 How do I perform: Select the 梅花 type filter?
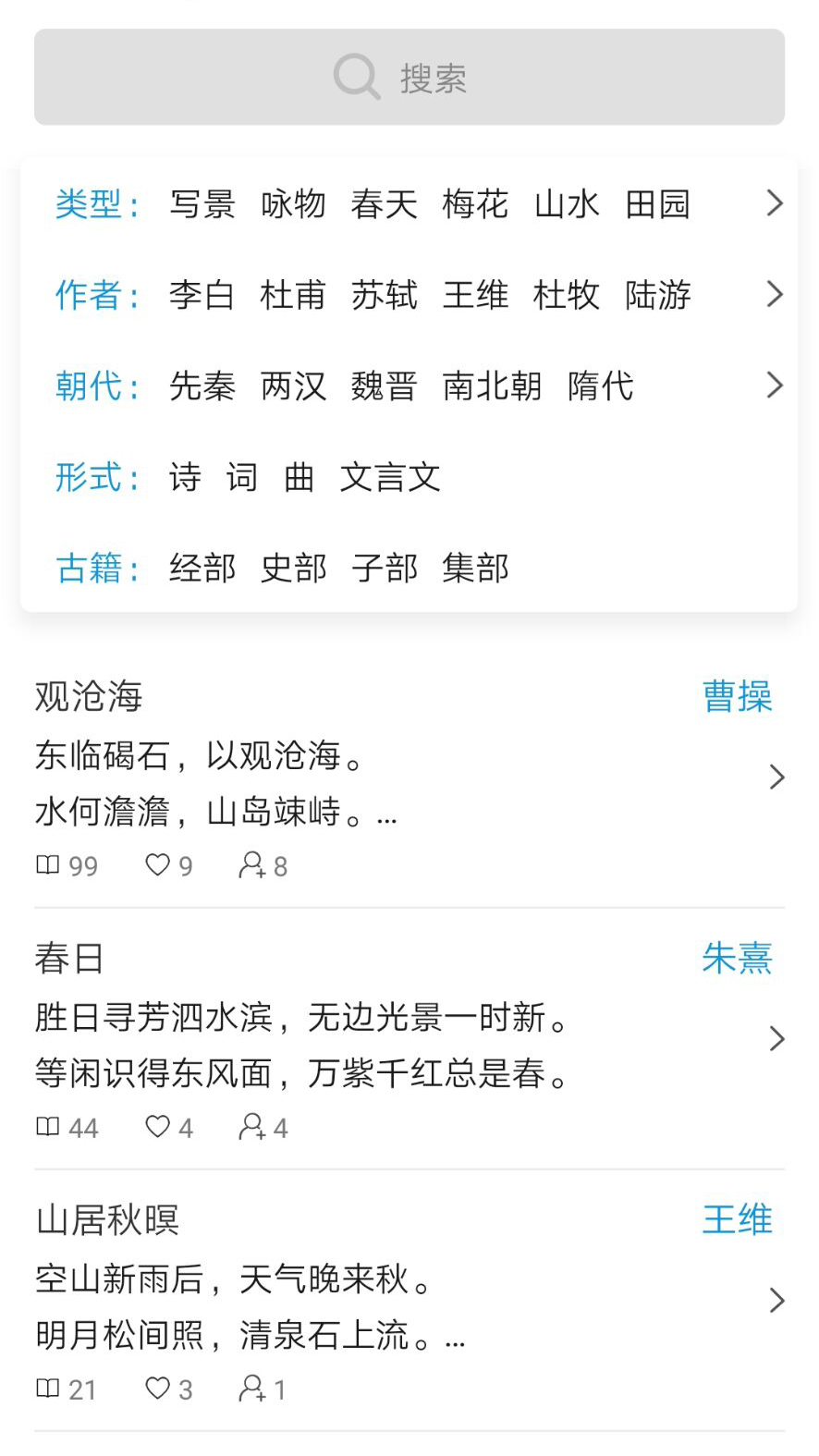[475, 204]
